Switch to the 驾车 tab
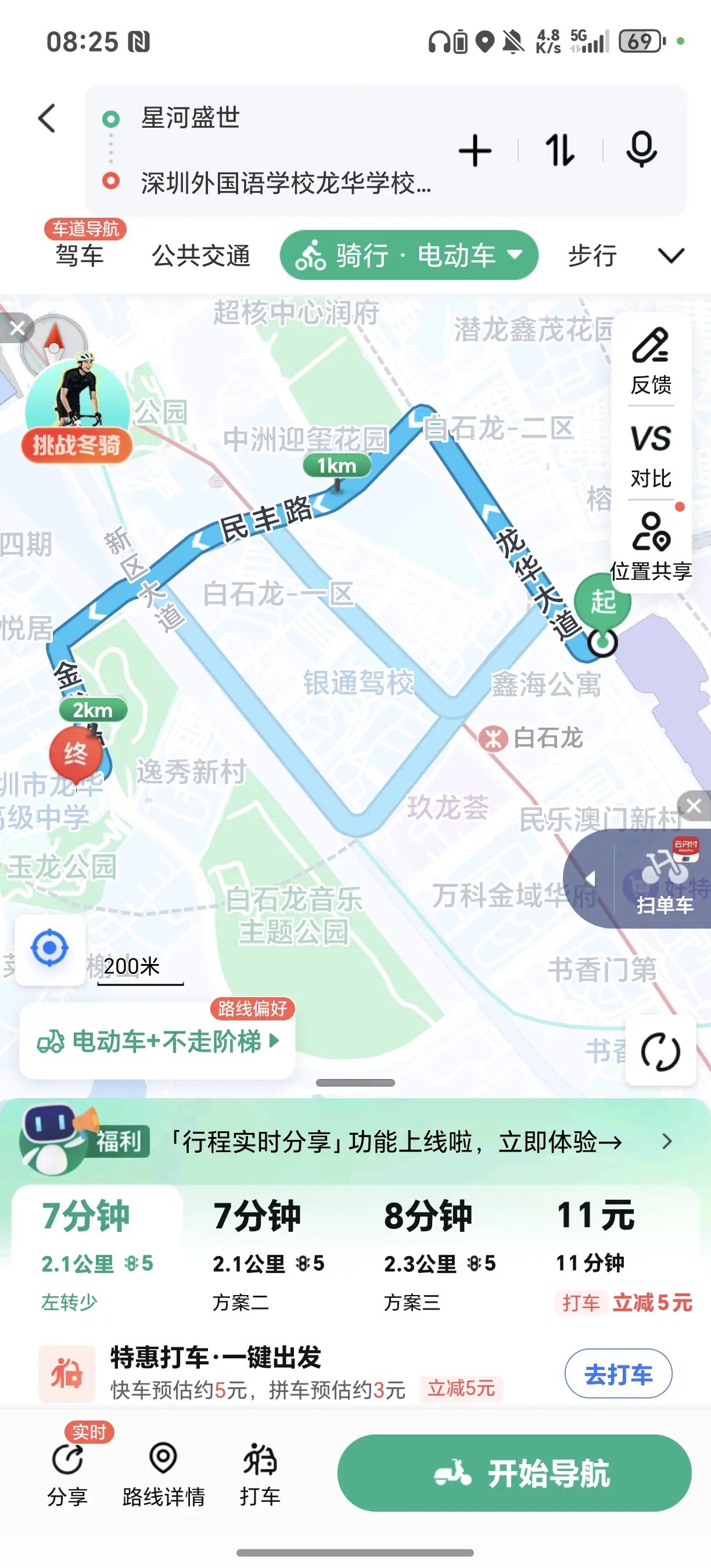 tap(80, 256)
